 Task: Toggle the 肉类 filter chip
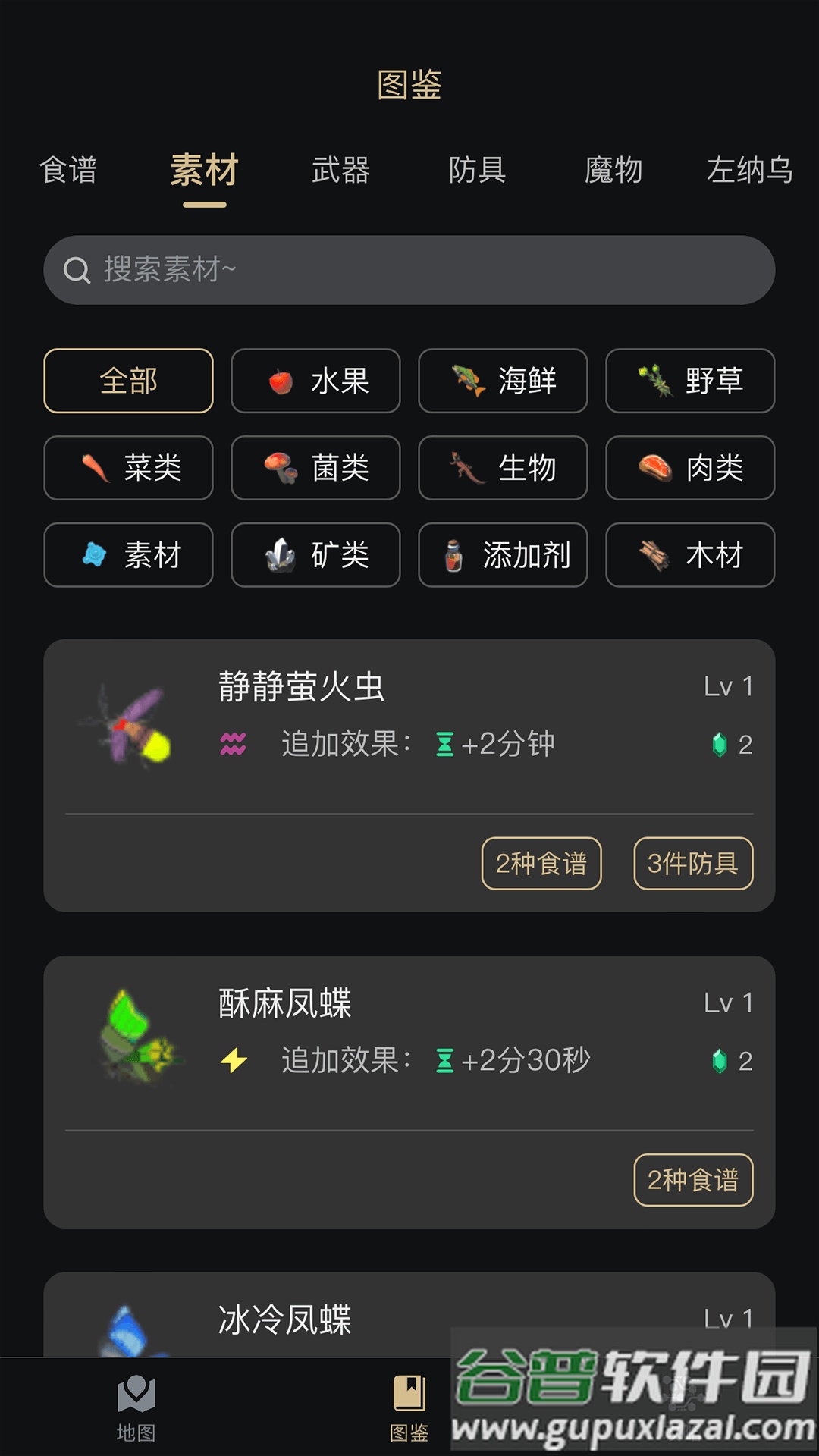click(689, 469)
